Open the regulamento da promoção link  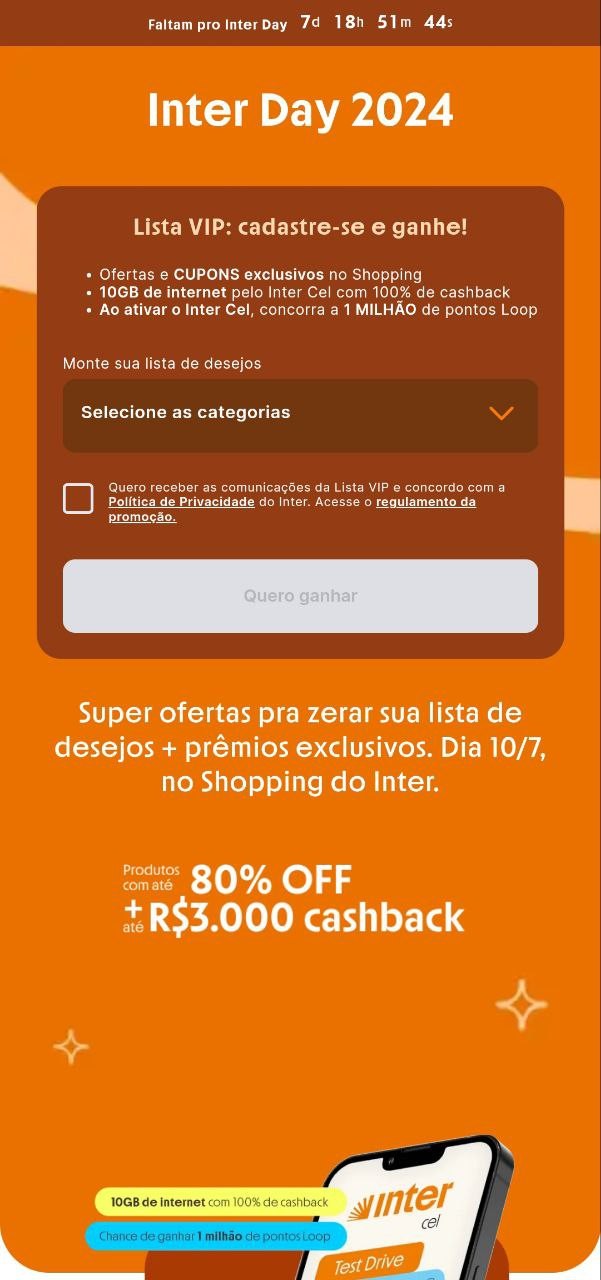tap(425, 502)
